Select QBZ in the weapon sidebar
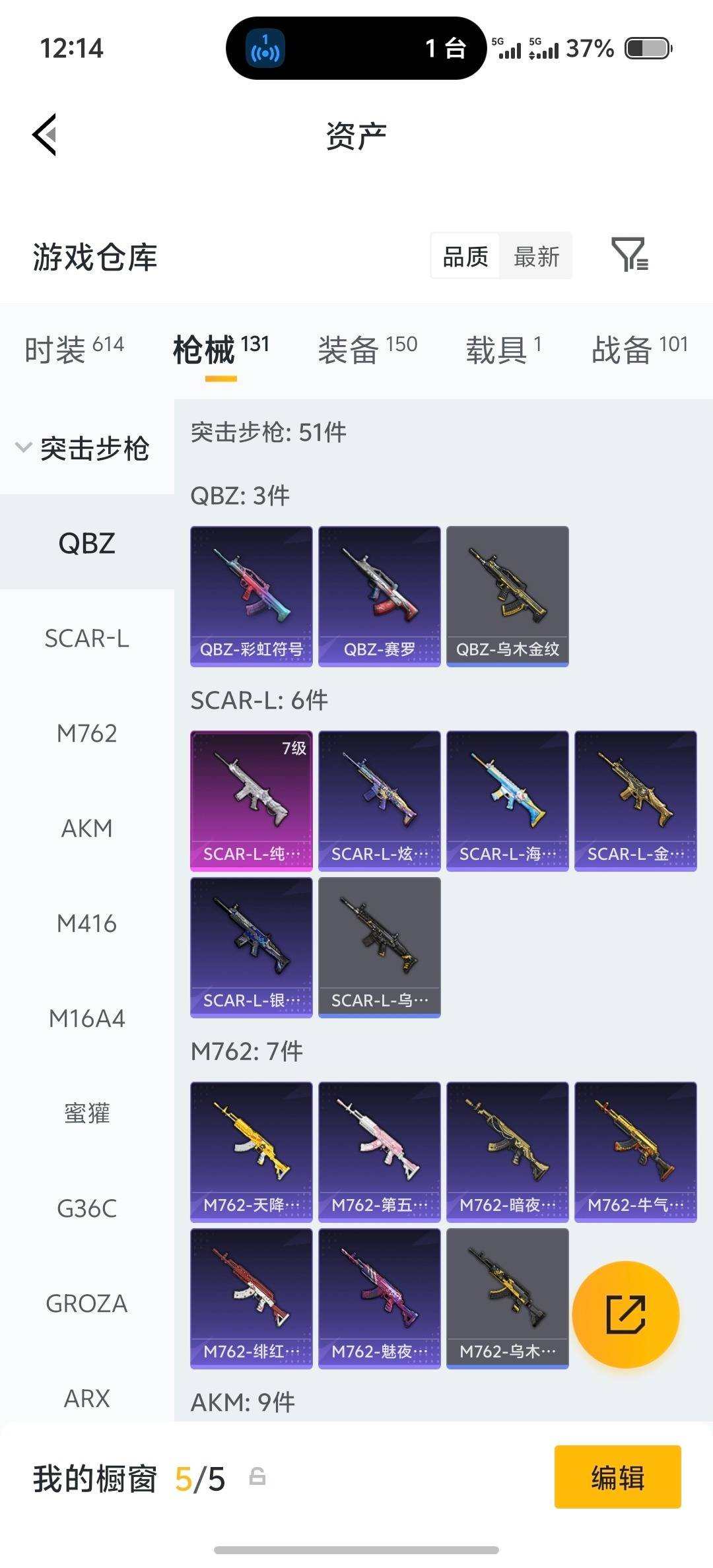This screenshot has height=1568, width=713. pos(86,544)
